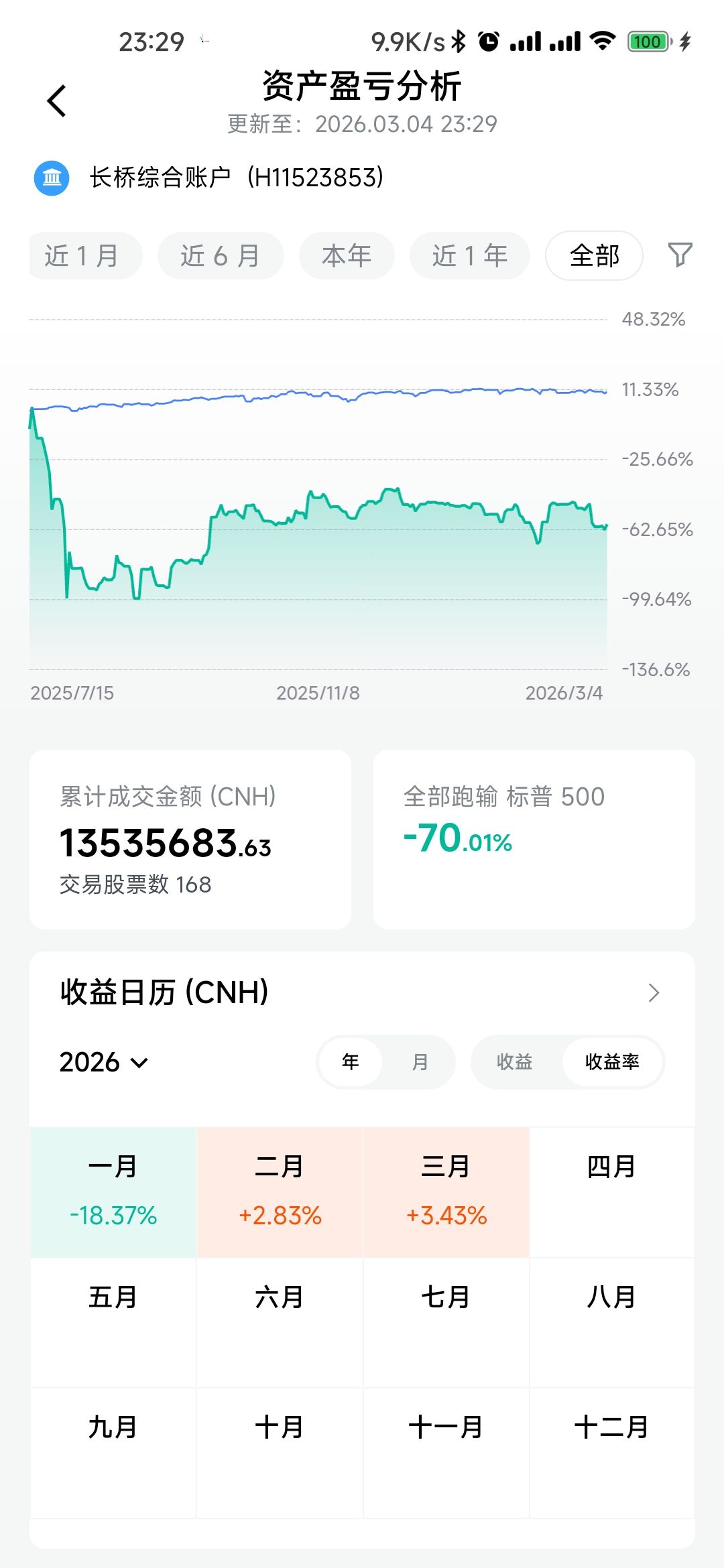
Task: Go back using the top-left arrow
Action: point(57,101)
